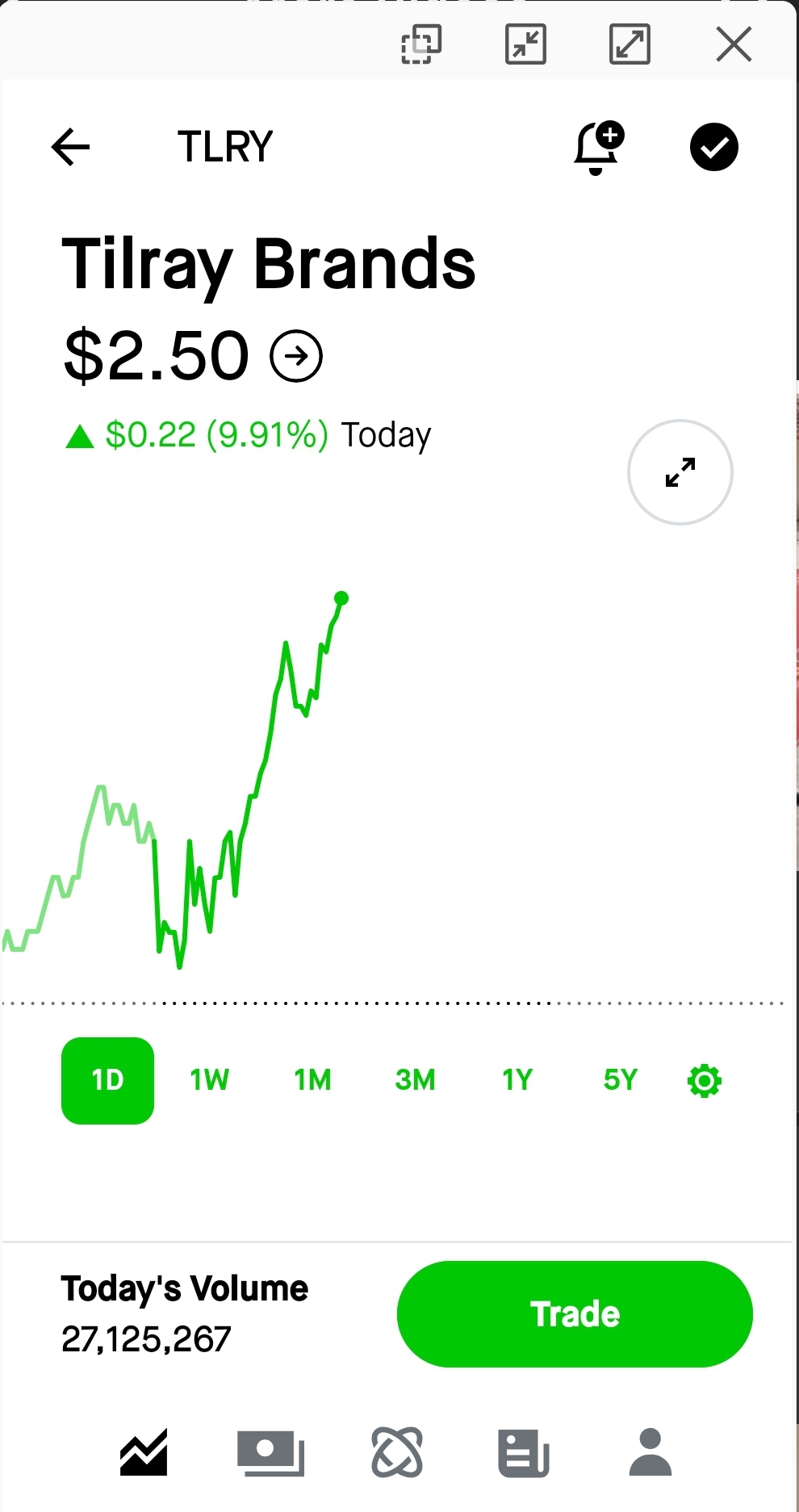Maximize the window with expand icon

pyautogui.click(x=630, y=44)
